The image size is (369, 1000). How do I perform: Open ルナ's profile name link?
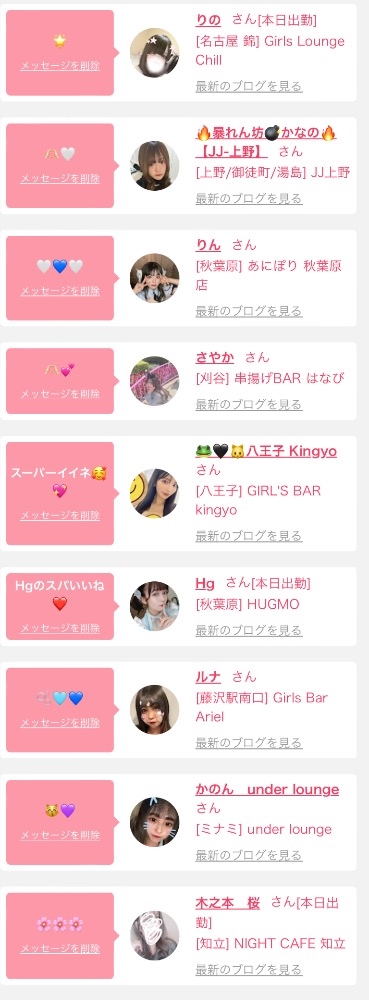coord(208,677)
